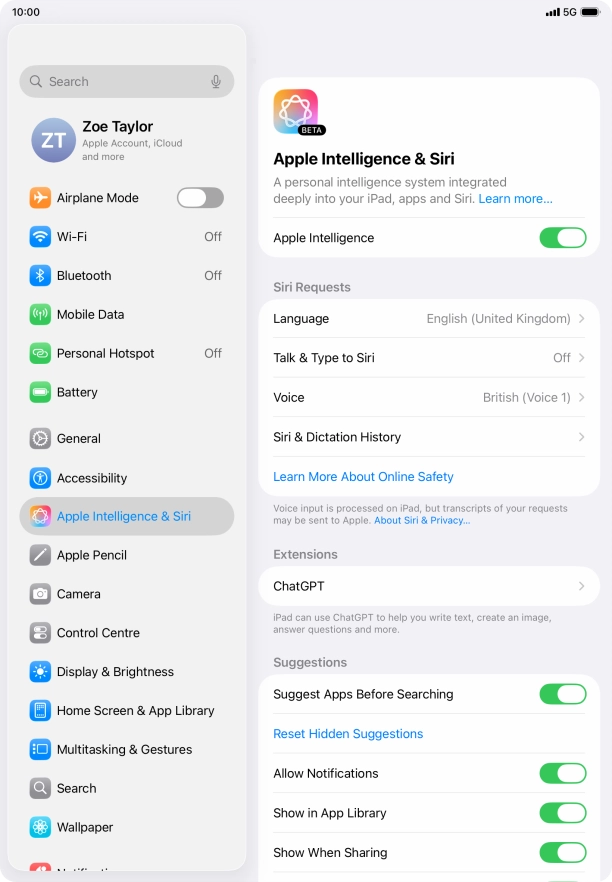Turn off Suggest Apps Before Searching
Image resolution: width=612 pixels, height=882 pixels.
coord(562,694)
